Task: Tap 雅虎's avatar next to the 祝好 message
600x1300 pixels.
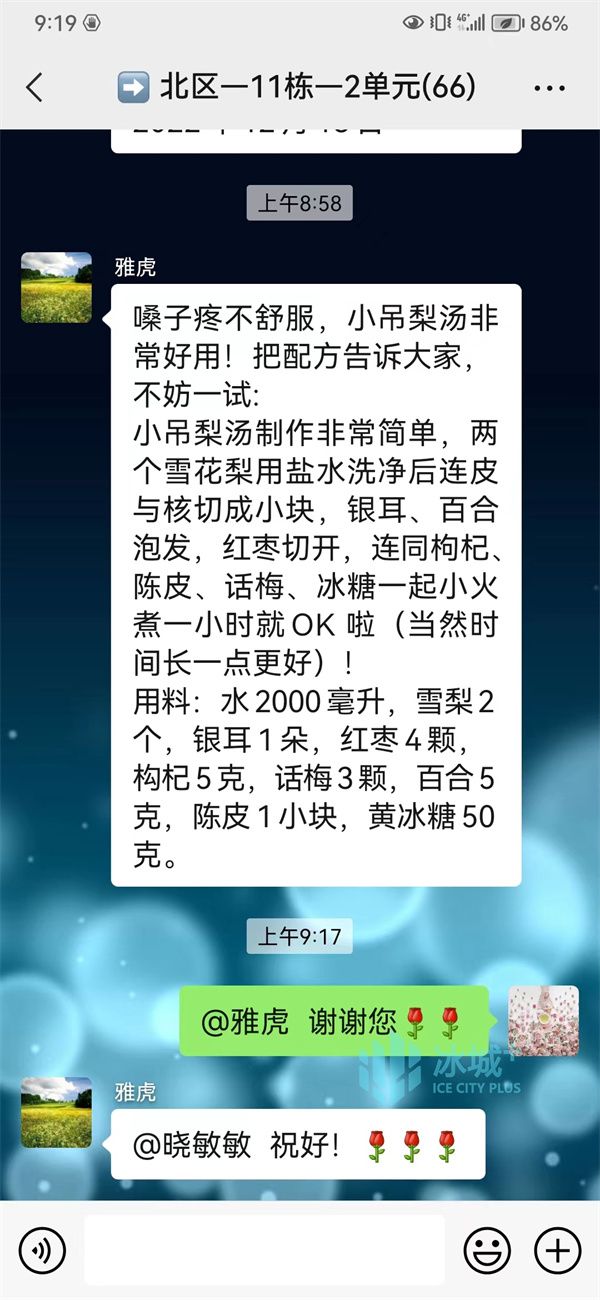Action: (56, 1112)
